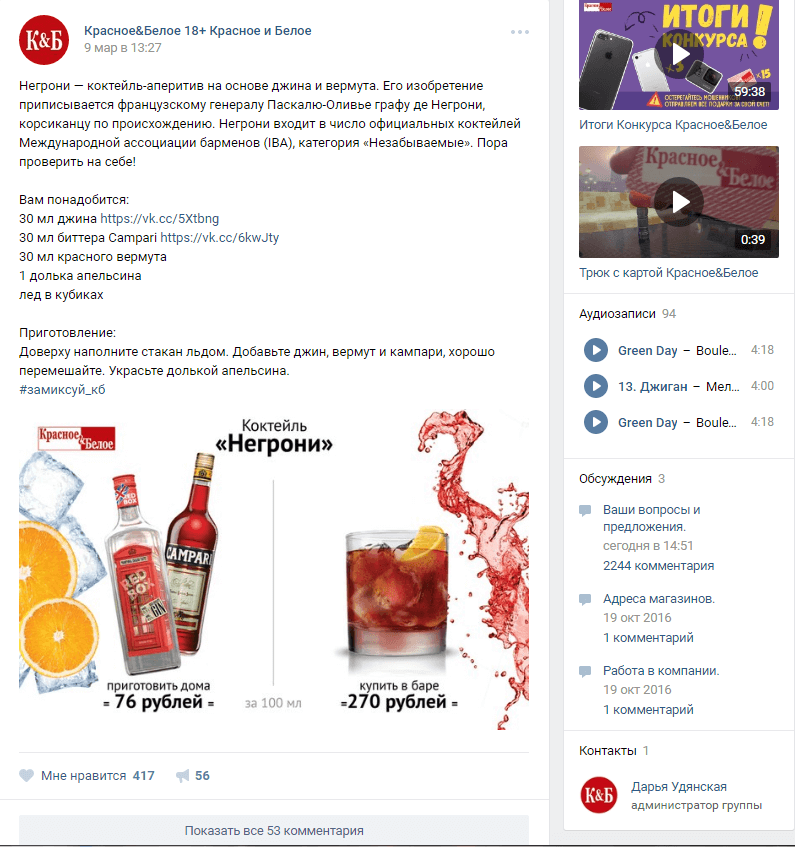Play the first Green Day track
Viewport: 795px width, 847px height.
tap(595, 350)
